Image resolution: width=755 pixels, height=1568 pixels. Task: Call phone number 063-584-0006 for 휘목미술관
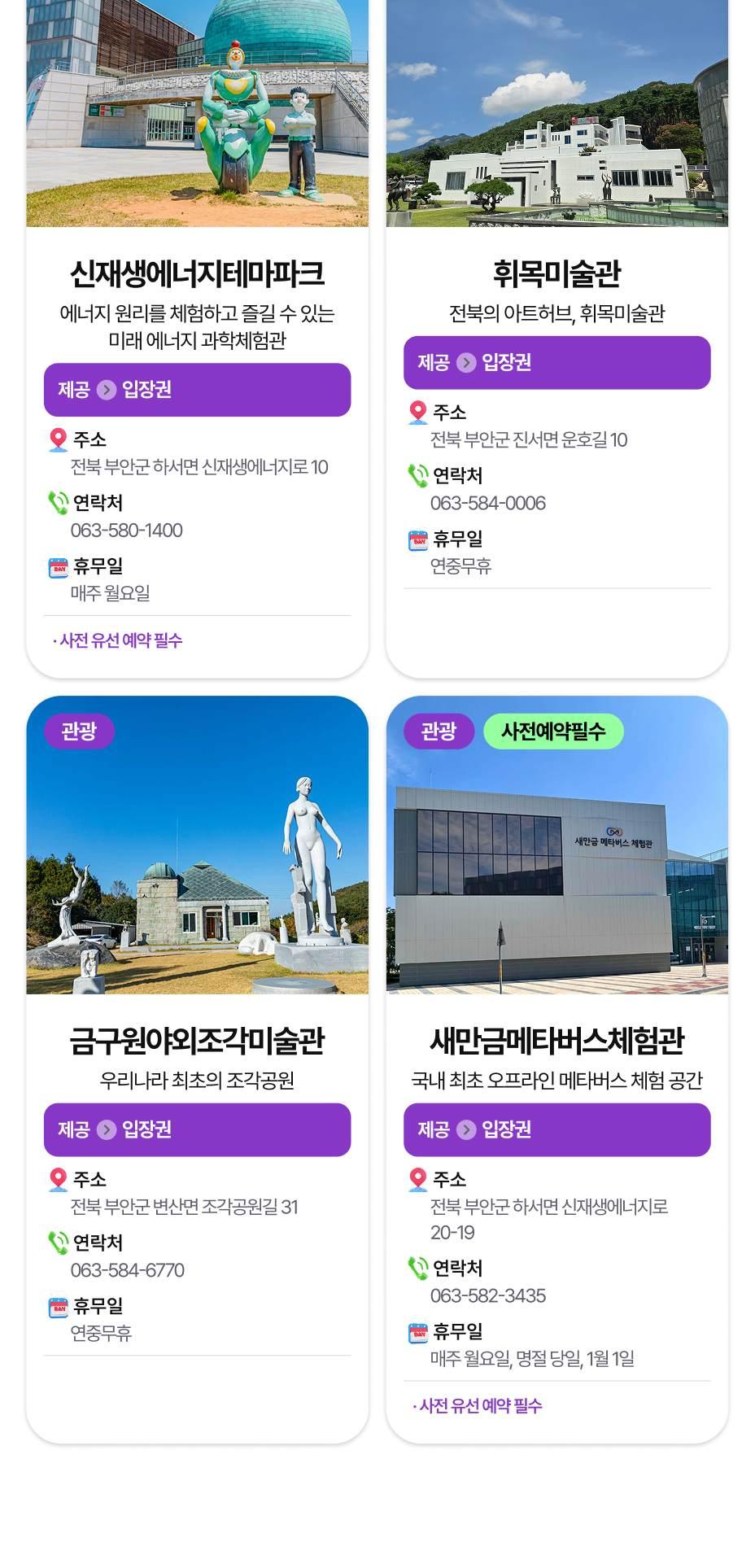point(488,504)
